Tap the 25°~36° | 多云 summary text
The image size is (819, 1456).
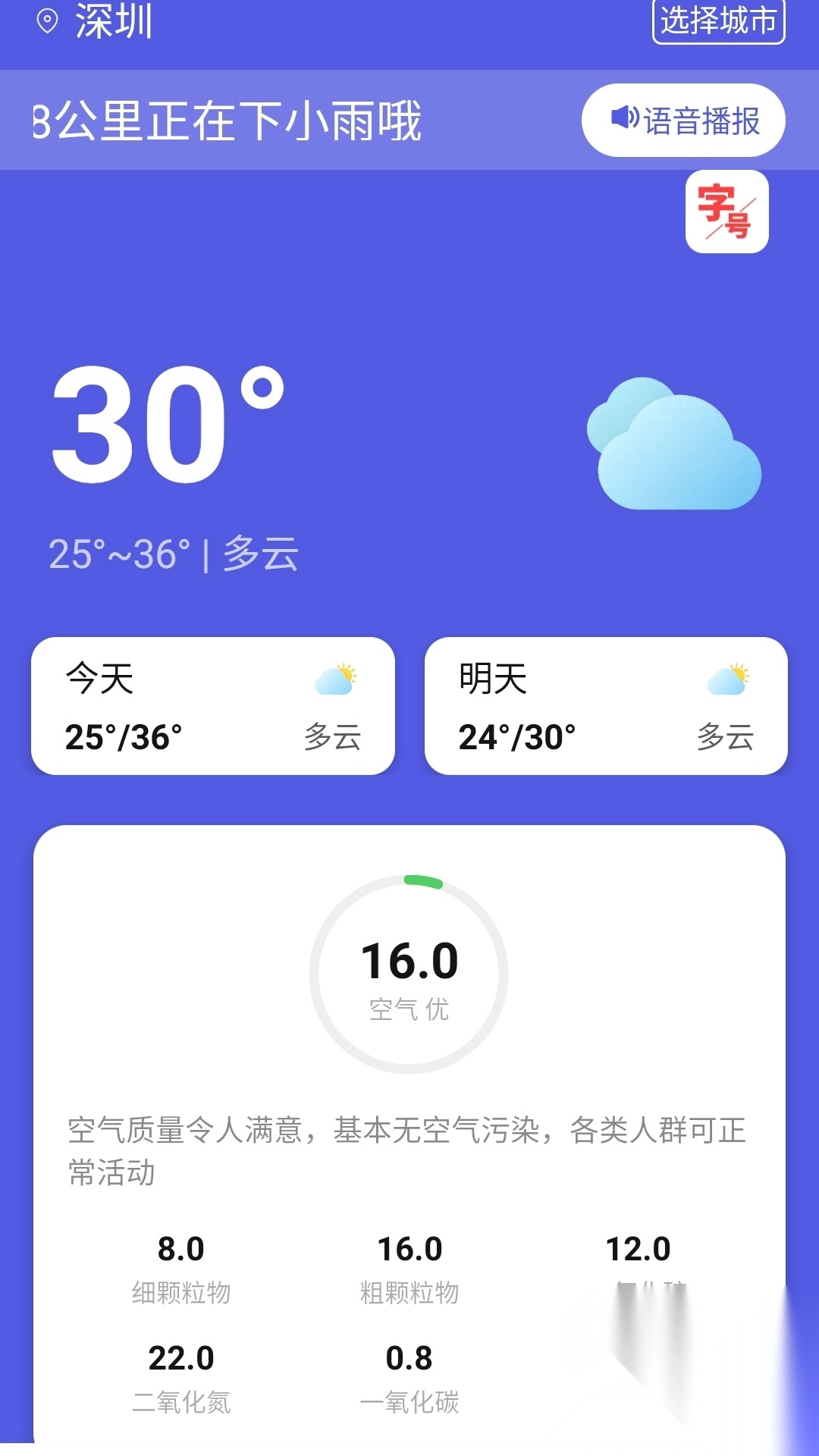point(173,552)
